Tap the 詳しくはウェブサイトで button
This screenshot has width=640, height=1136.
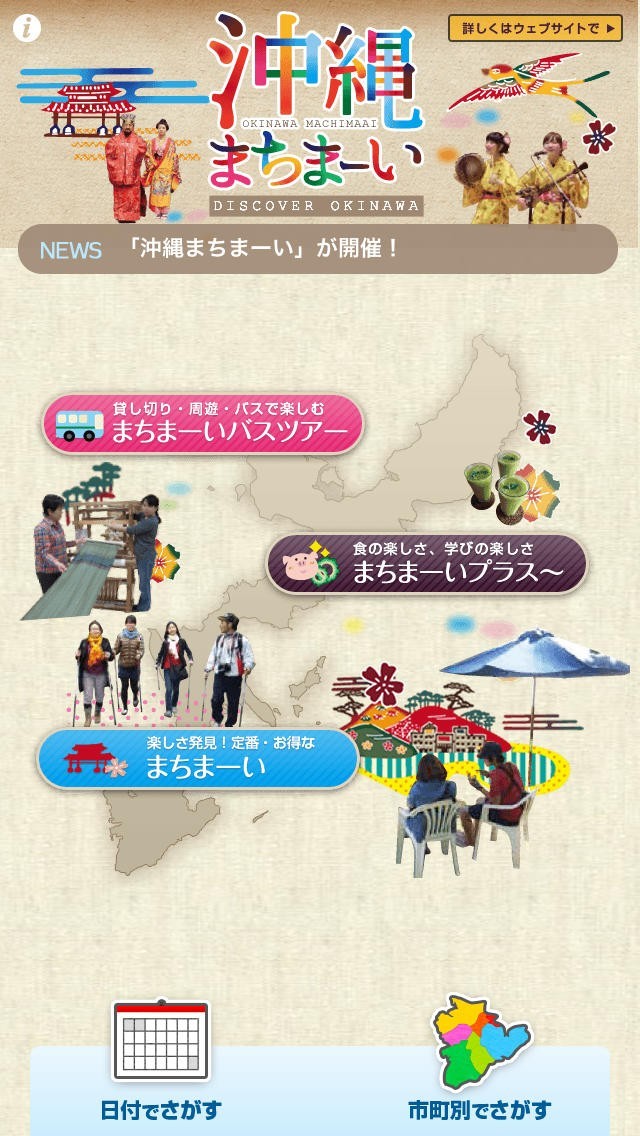(535, 28)
